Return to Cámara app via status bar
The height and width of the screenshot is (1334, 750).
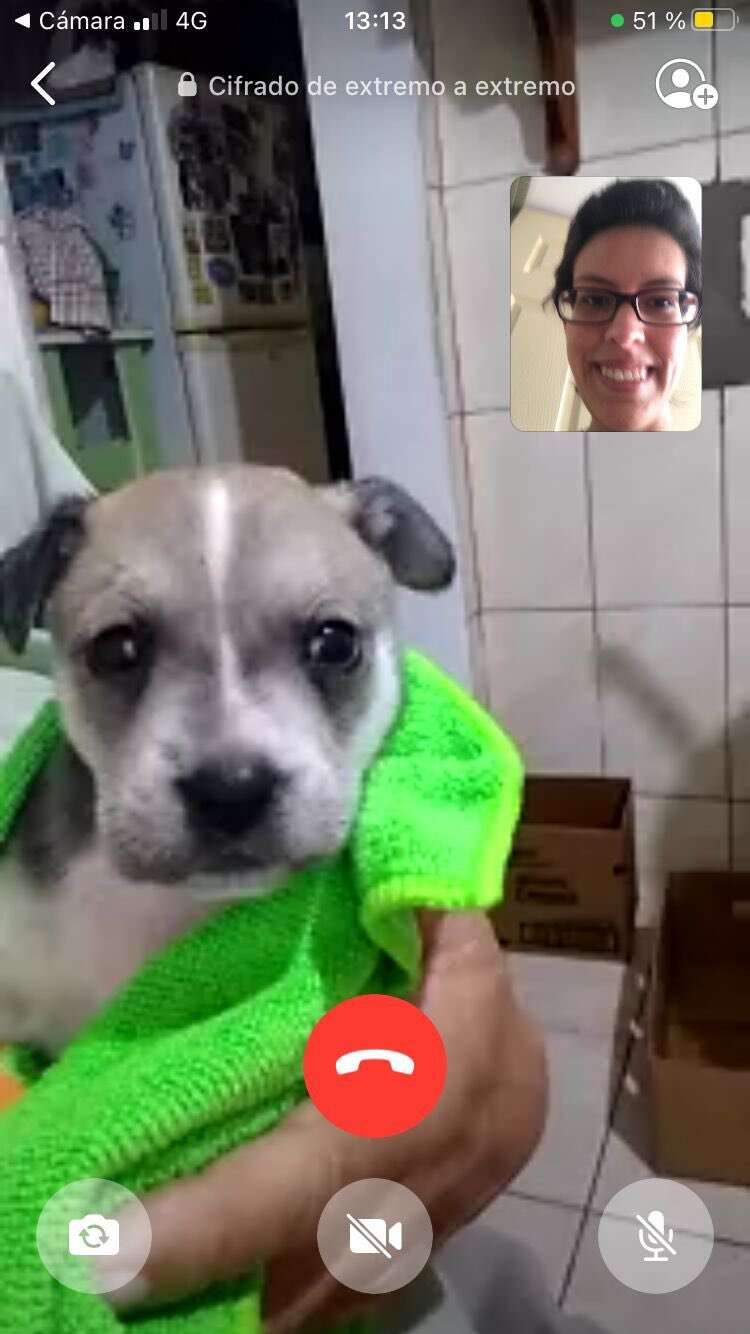tap(70, 21)
